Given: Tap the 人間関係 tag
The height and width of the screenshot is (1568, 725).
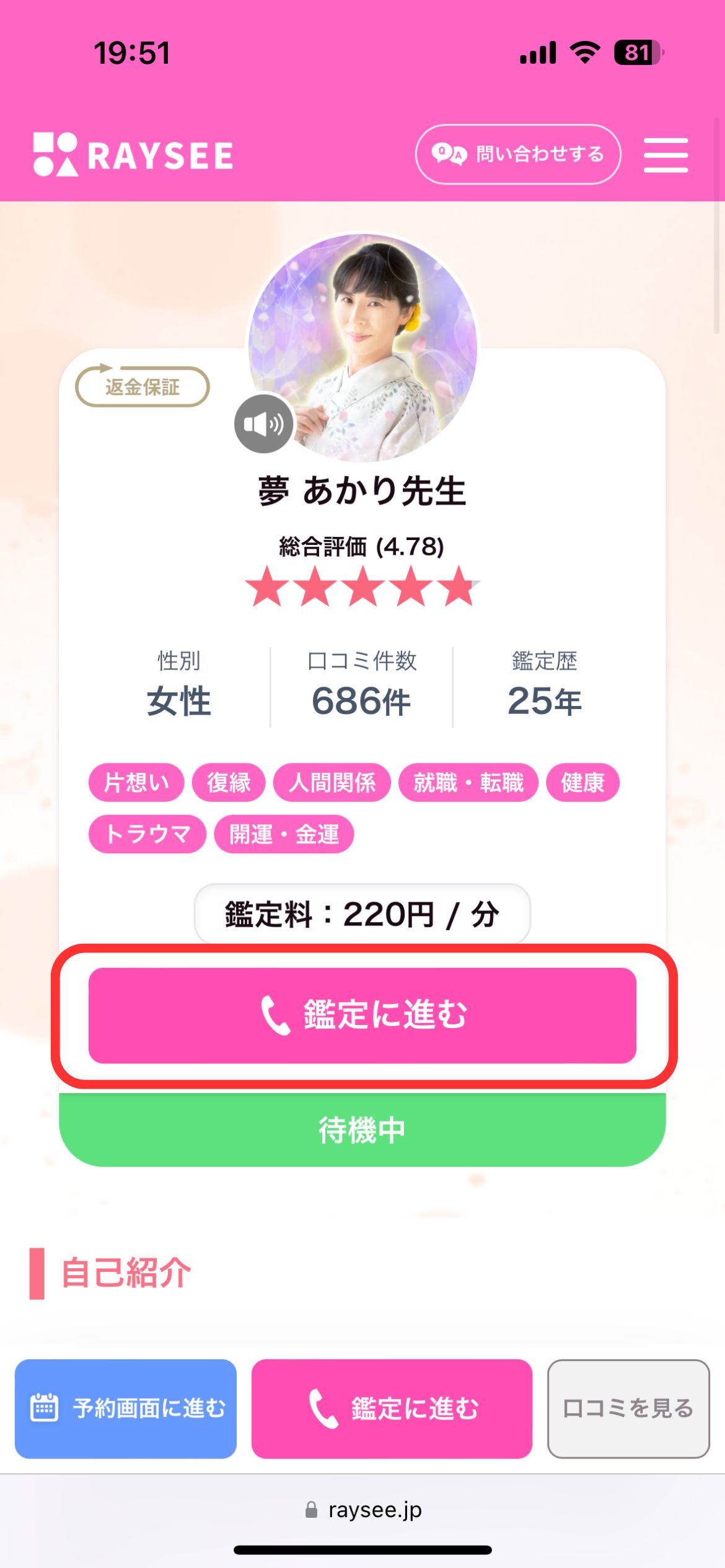Looking at the screenshot, I should tap(332, 782).
